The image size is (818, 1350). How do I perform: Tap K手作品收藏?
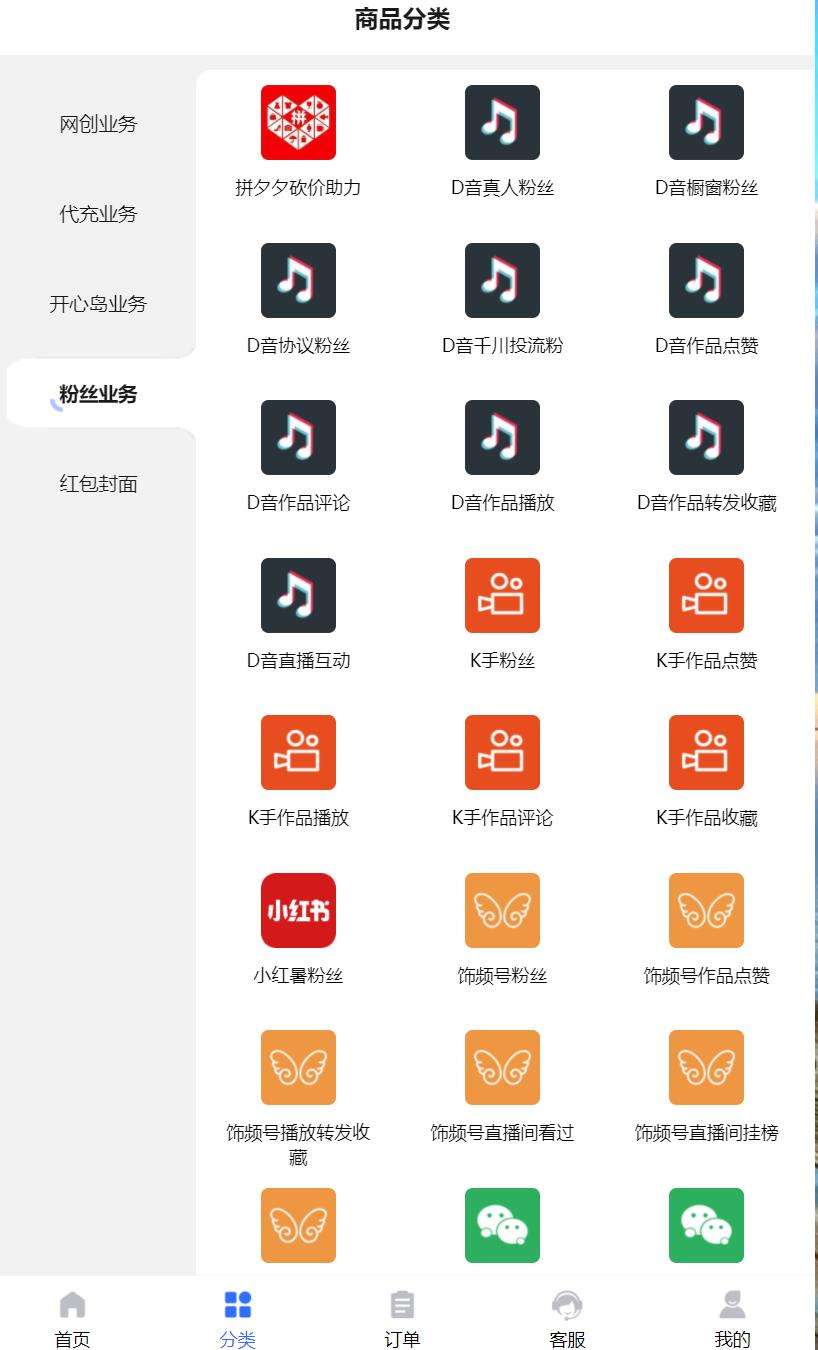(x=706, y=771)
